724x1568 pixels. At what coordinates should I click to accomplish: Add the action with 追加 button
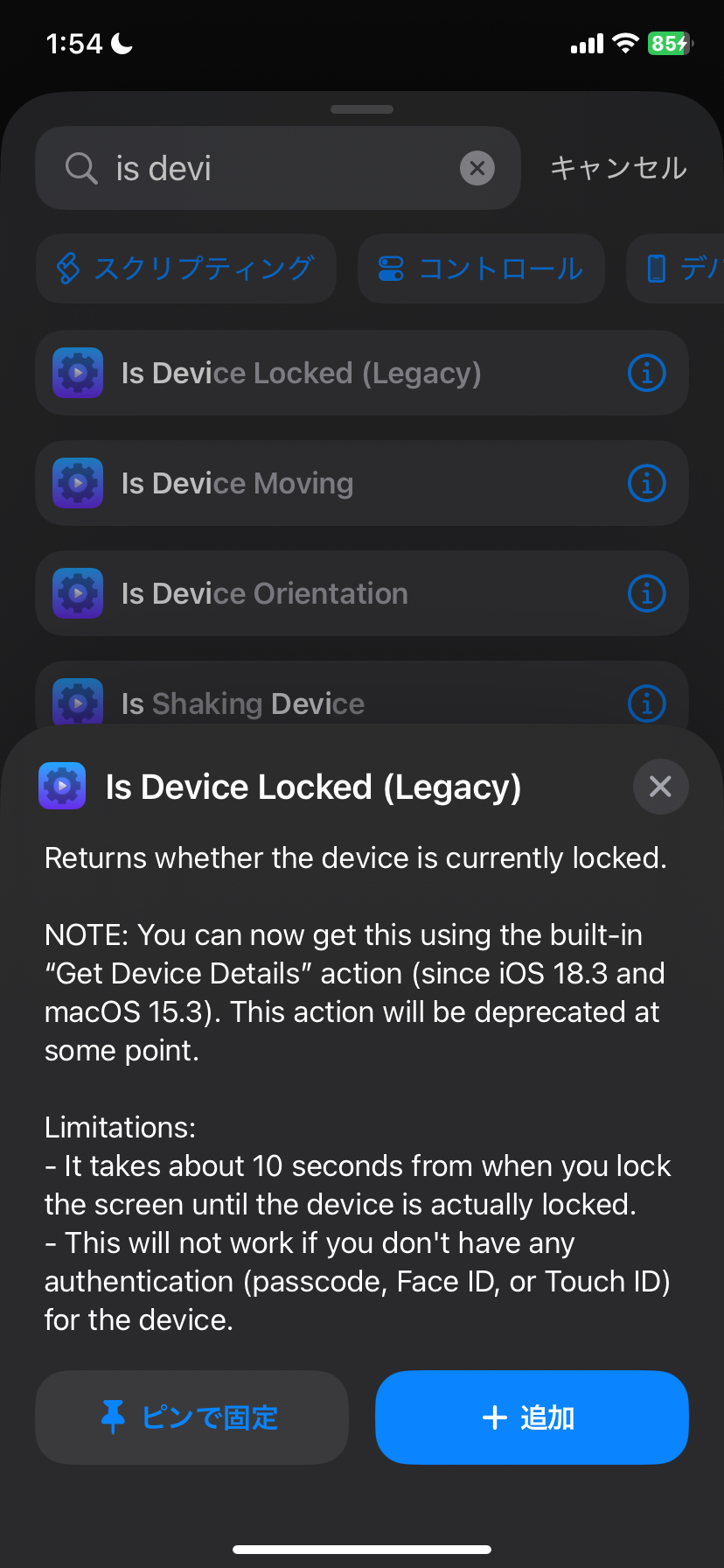[532, 1417]
